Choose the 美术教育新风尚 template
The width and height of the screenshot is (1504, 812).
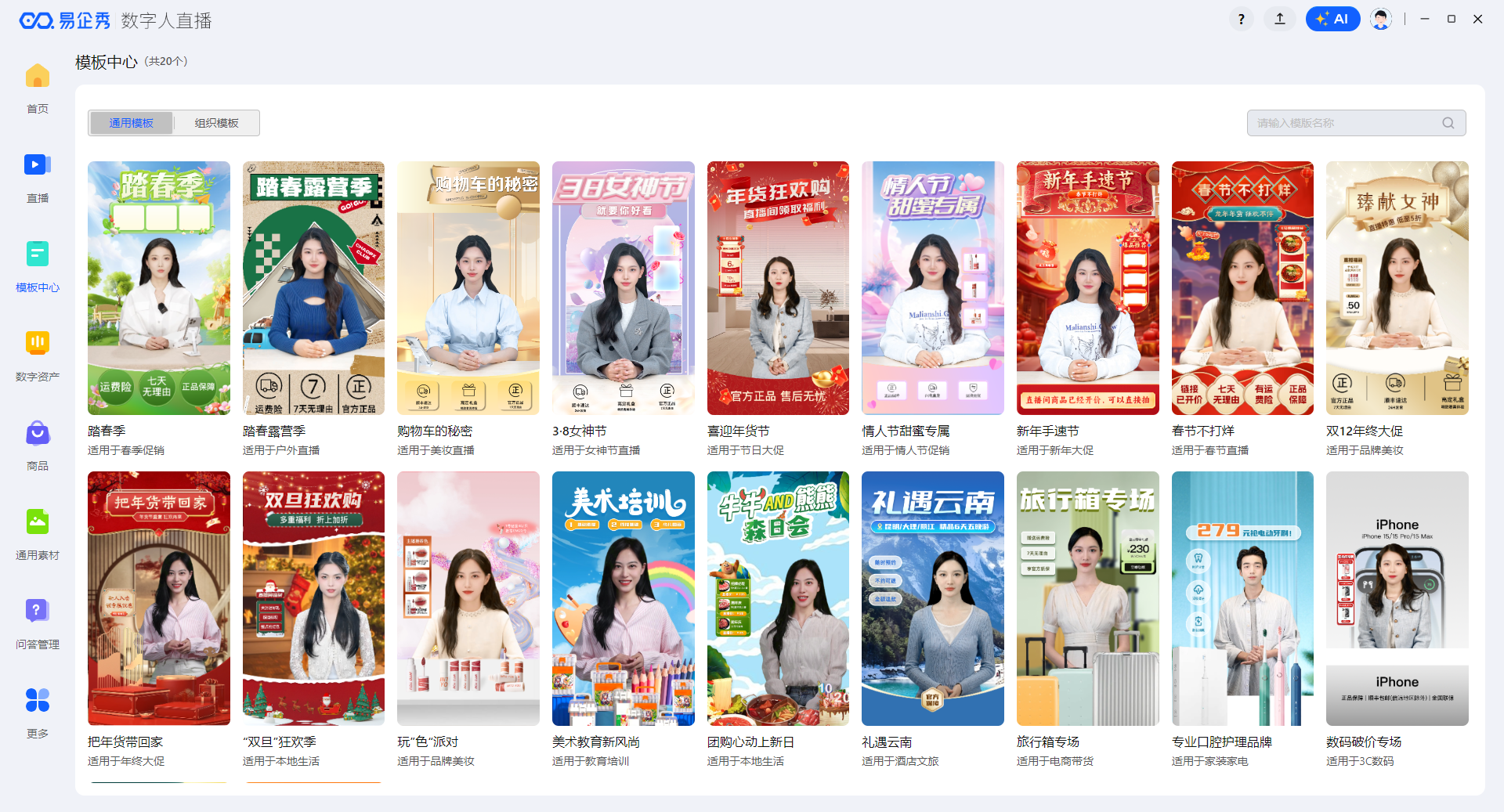(x=623, y=598)
